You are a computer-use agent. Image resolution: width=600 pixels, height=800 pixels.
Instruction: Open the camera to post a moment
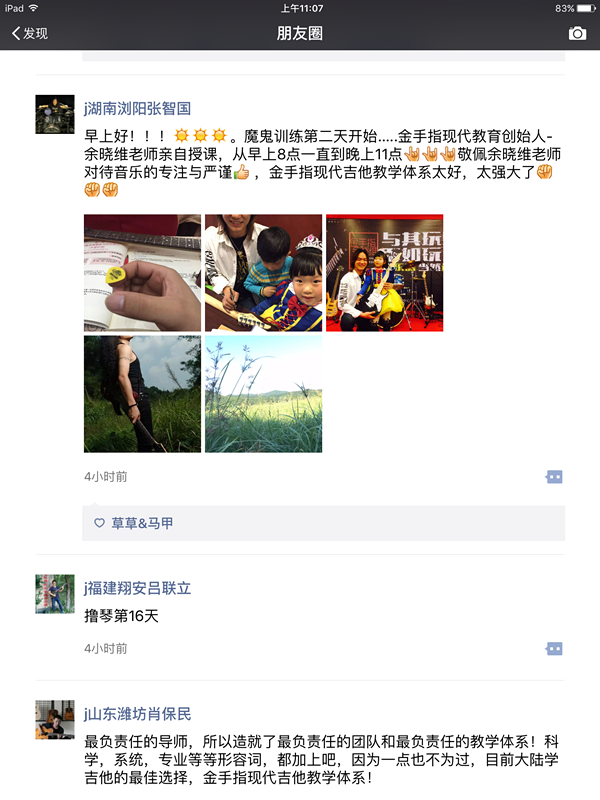[x=577, y=33]
